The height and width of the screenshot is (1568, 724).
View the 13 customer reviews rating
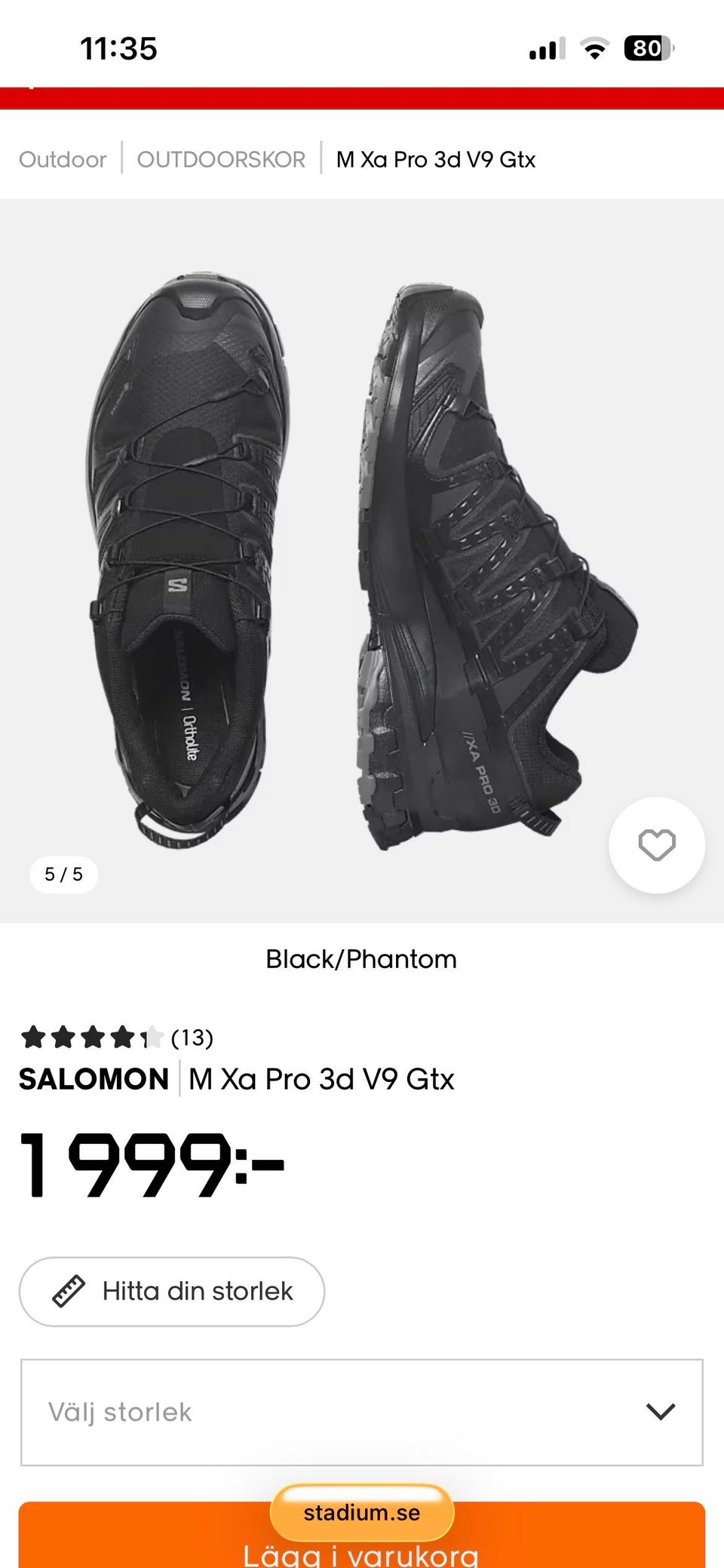tap(116, 1038)
